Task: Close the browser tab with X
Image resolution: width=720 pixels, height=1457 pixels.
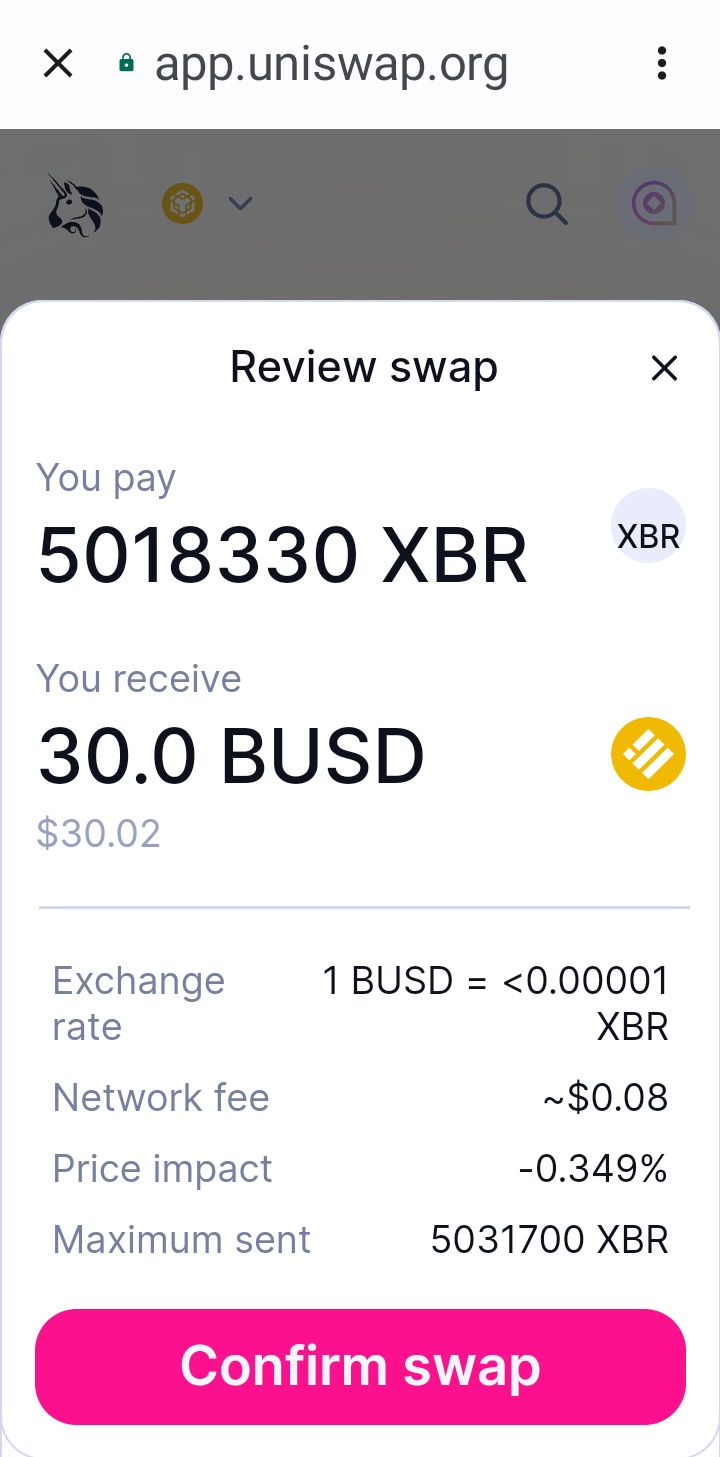Action: [x=58, y=64]
